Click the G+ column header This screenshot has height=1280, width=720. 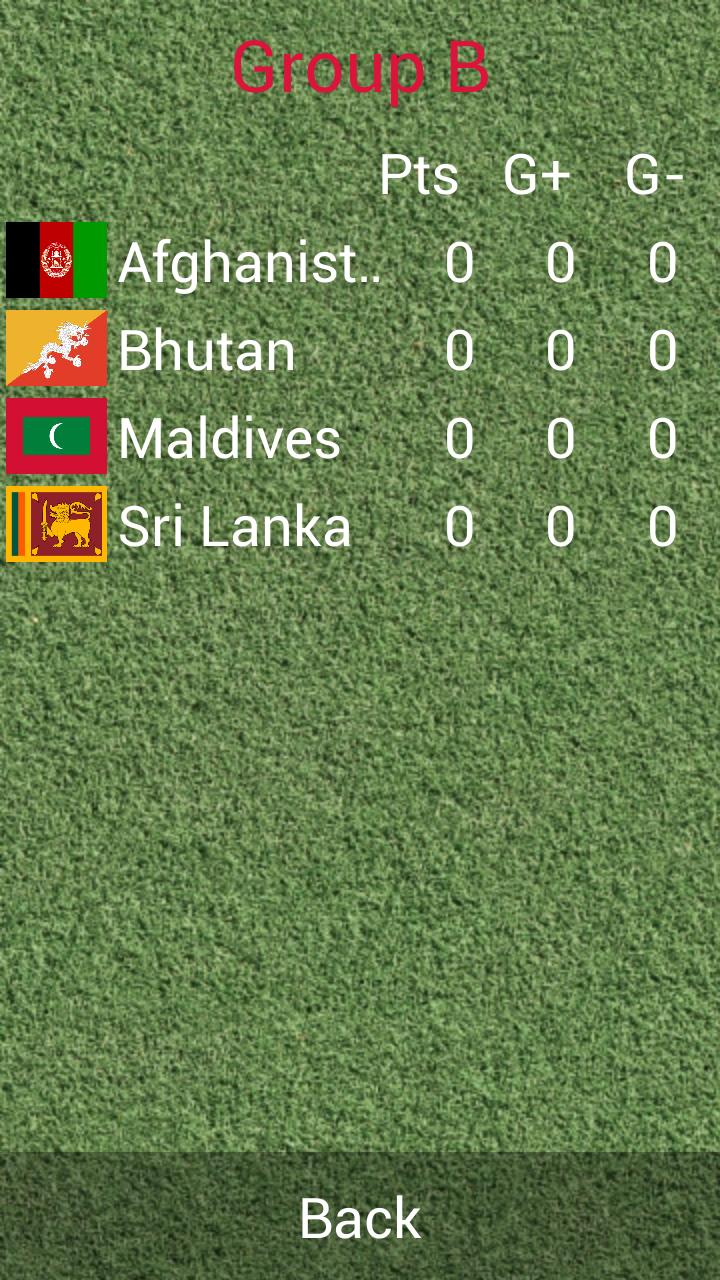[x=534, y=175]
